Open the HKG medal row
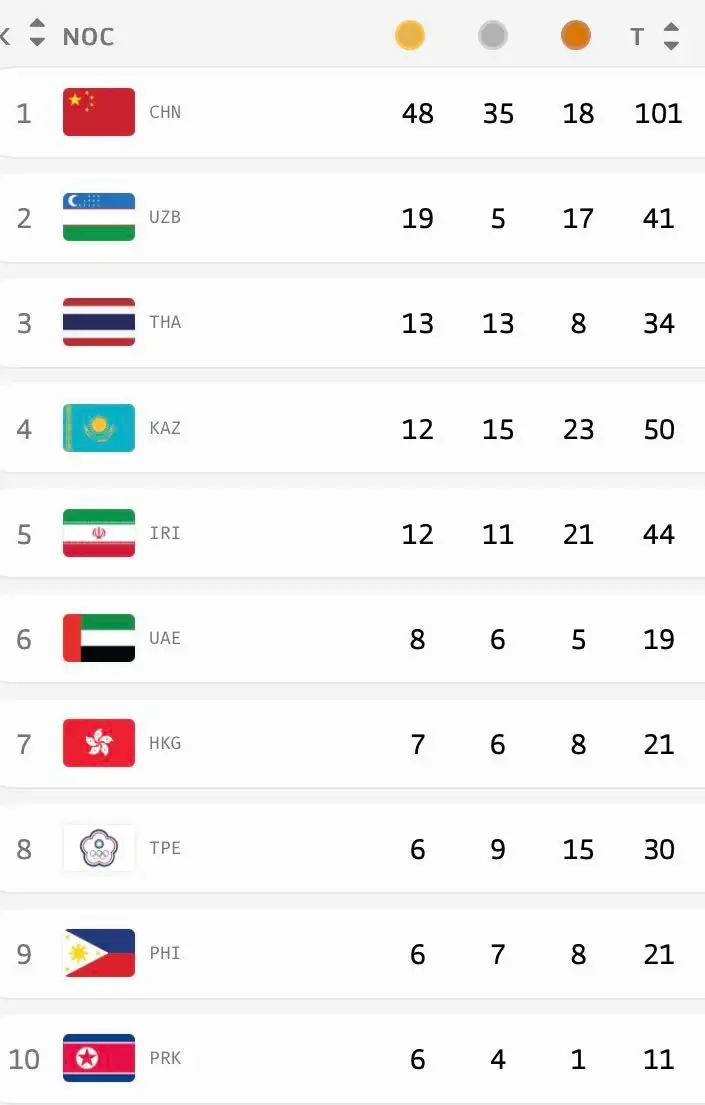This screenshot has width=705, height=1105. pyautogui.click(x=350, y=744)
